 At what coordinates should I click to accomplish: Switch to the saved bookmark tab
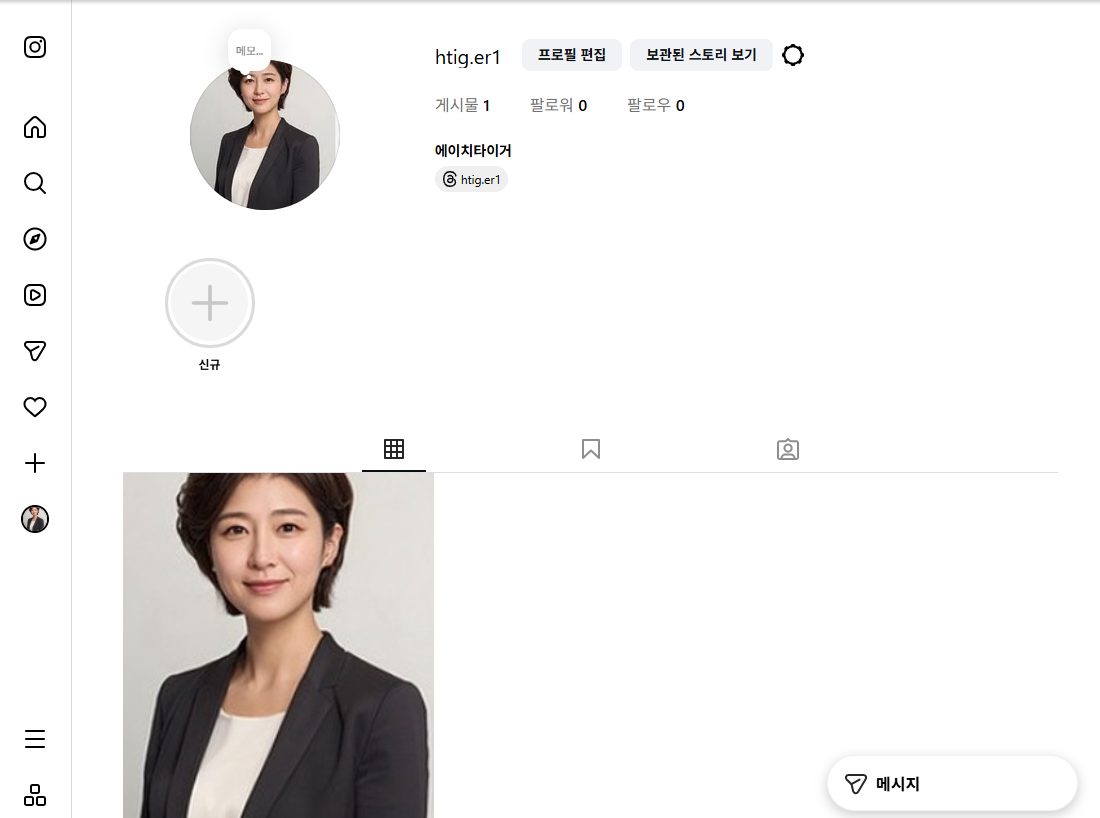pyautogui.click(x=591, y=449)
